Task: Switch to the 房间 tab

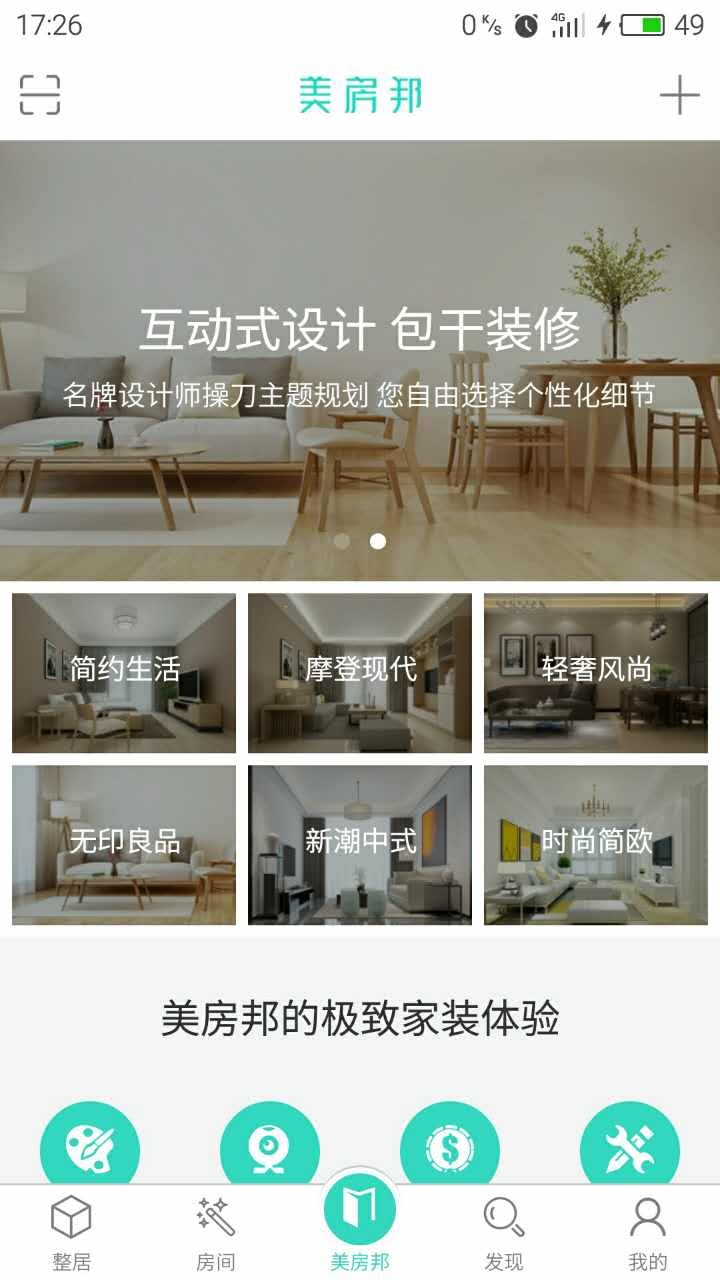Action: pos(216,1234)
